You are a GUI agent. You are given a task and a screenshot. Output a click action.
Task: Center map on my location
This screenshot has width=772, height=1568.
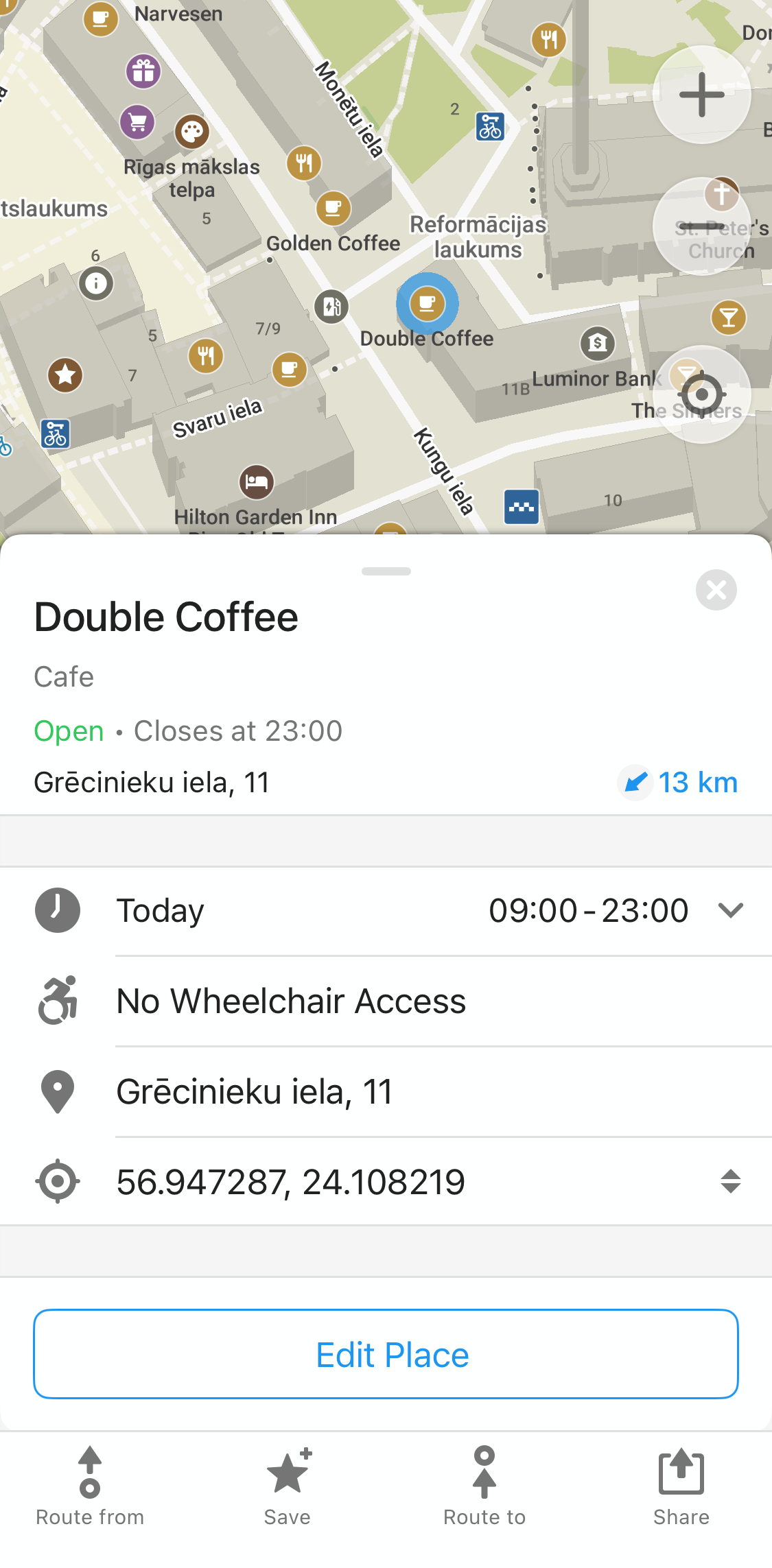[701, 394]
